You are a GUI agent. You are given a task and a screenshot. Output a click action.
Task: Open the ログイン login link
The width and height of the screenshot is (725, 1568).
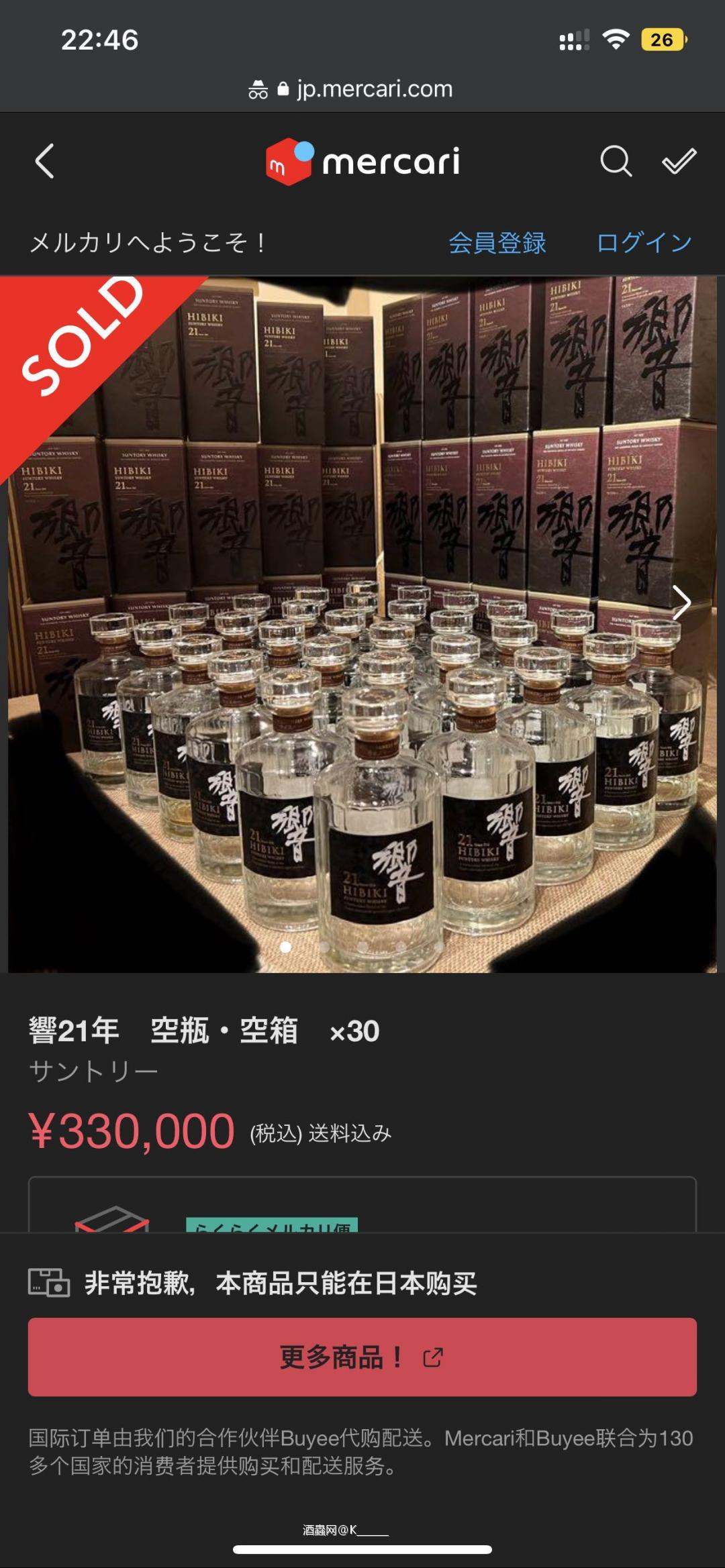click(x=644, y=242)
